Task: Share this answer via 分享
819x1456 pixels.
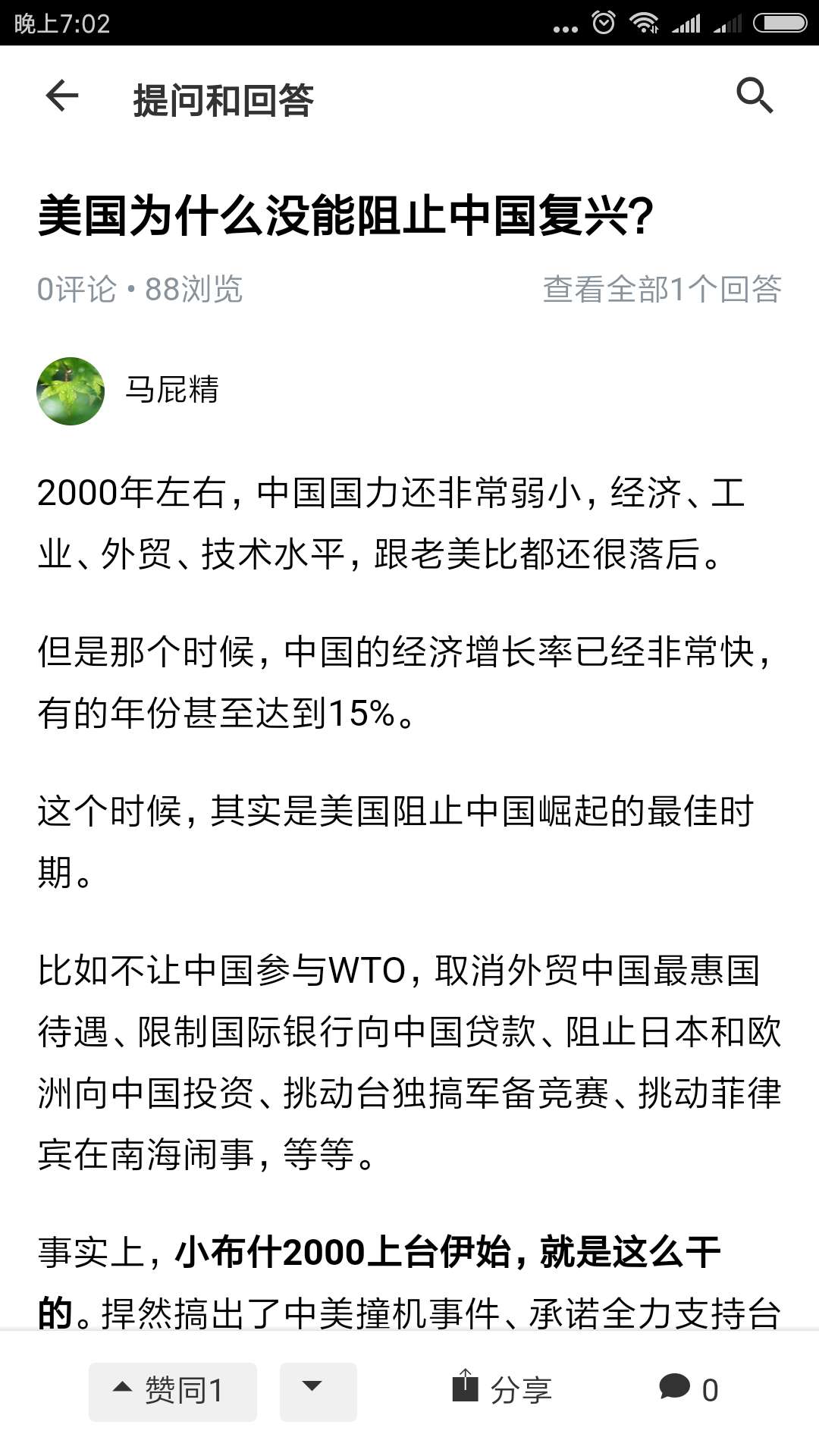Action: [501, 1389]
